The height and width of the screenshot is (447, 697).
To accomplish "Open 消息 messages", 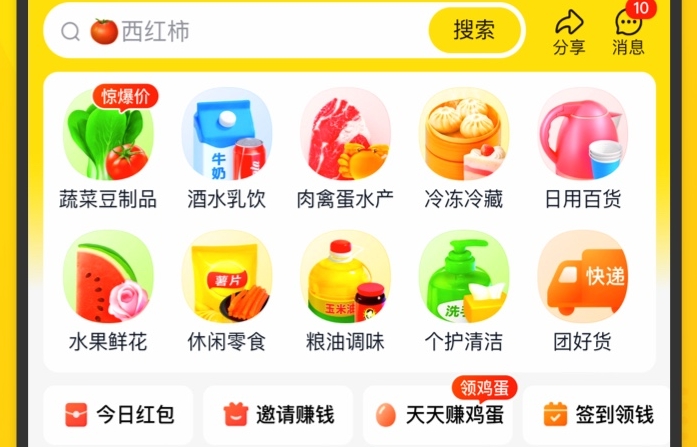I will pos(628,31).
